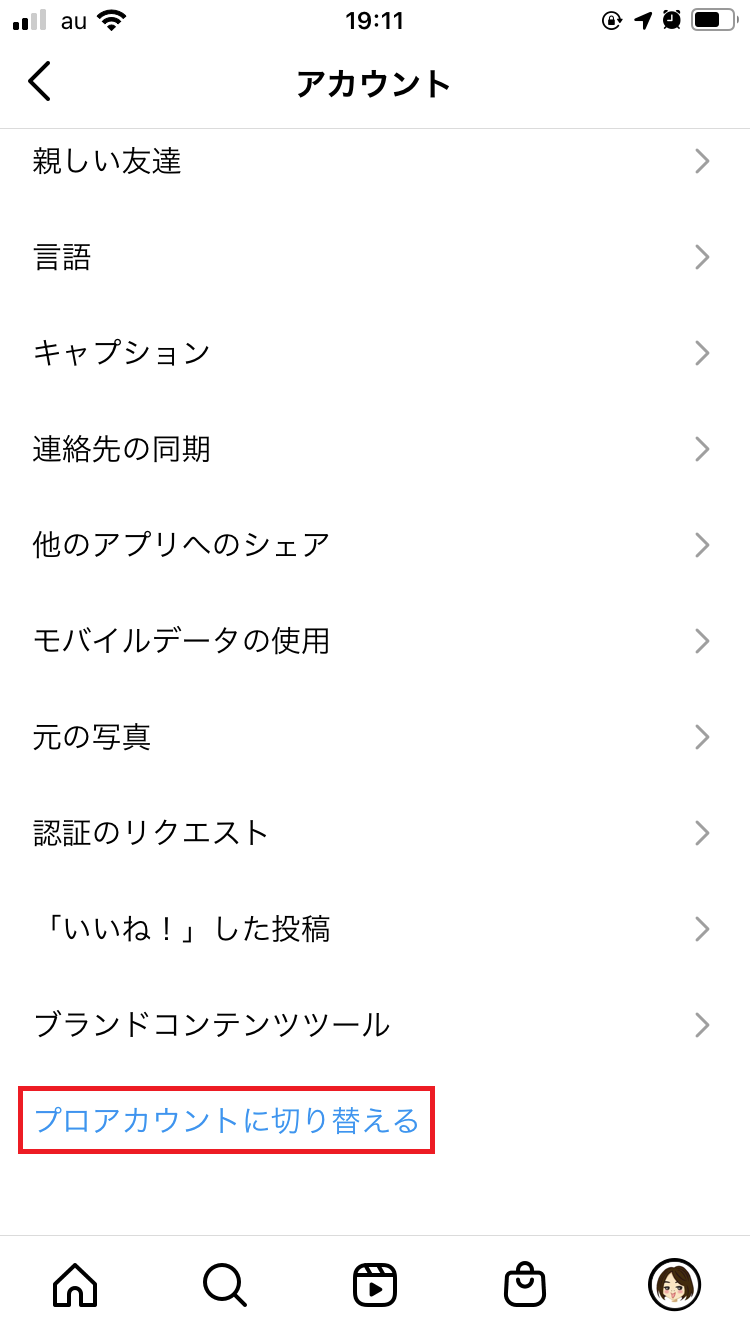750x1334 pixels.
Task: Open 元の写真 settings
Action: click(x=375, y=737)
